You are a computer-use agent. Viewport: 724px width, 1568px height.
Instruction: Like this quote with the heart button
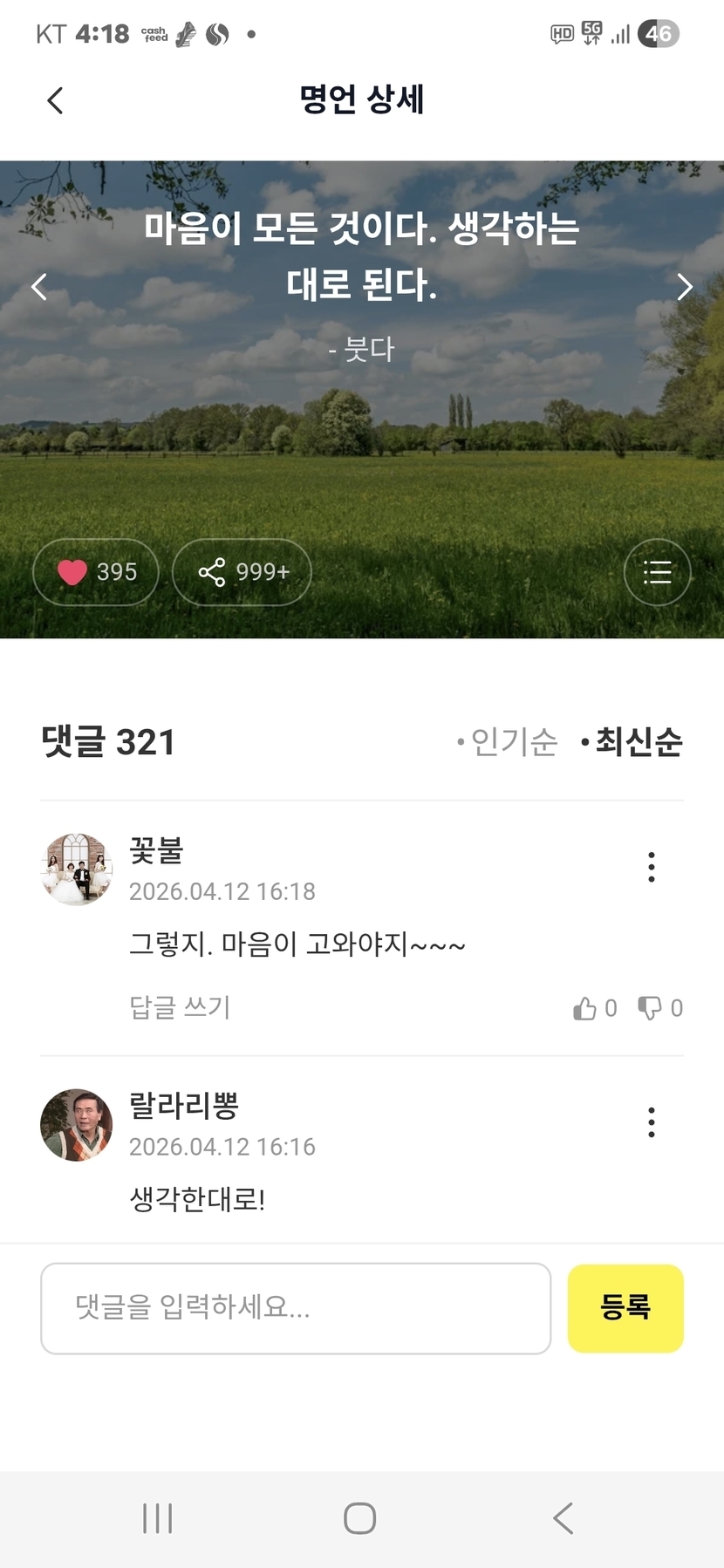click(96, 572)
